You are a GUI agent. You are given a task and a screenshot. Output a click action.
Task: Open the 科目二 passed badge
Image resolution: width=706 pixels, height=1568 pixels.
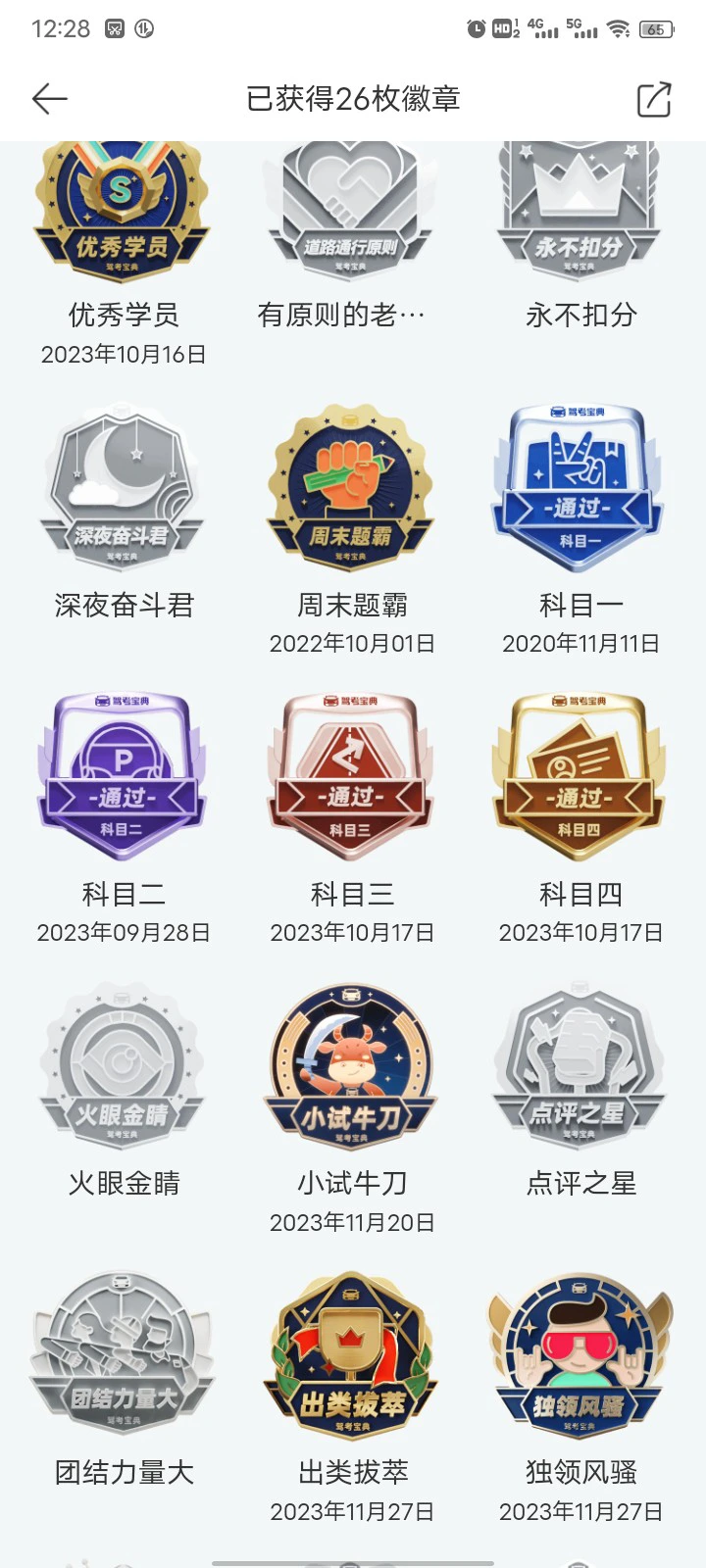pos(123,776)
